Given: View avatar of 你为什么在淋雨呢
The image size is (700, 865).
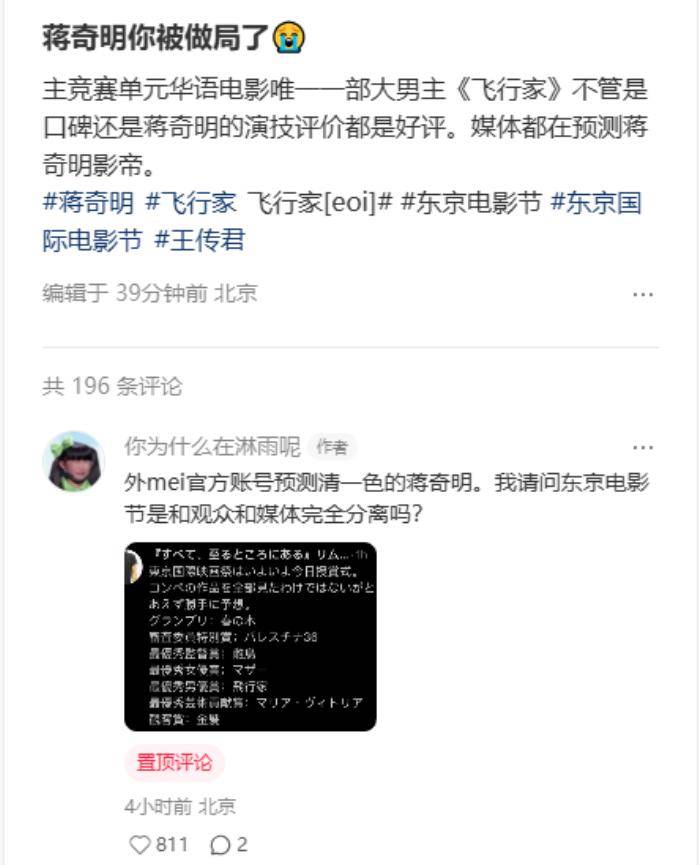Looking at the screenshot, I should (73, 462).
